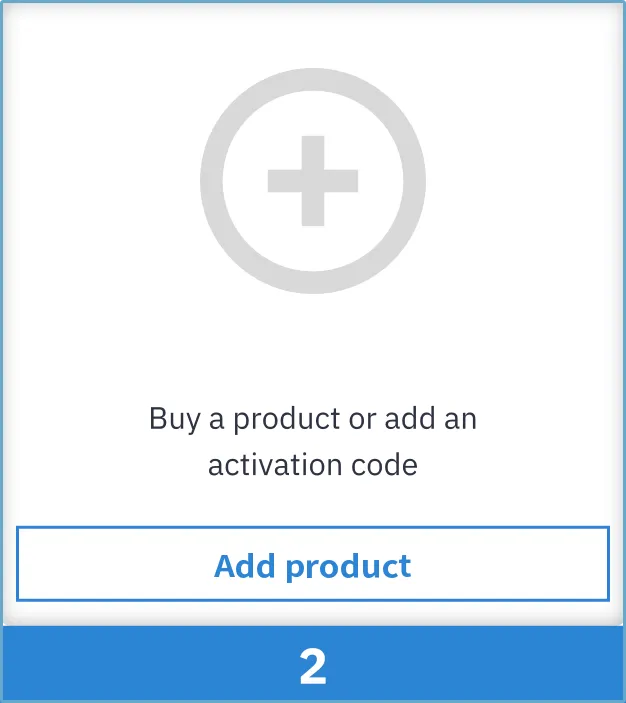The image size is (626, 703).
Task: Tap the Add product button
Action: 313,565
